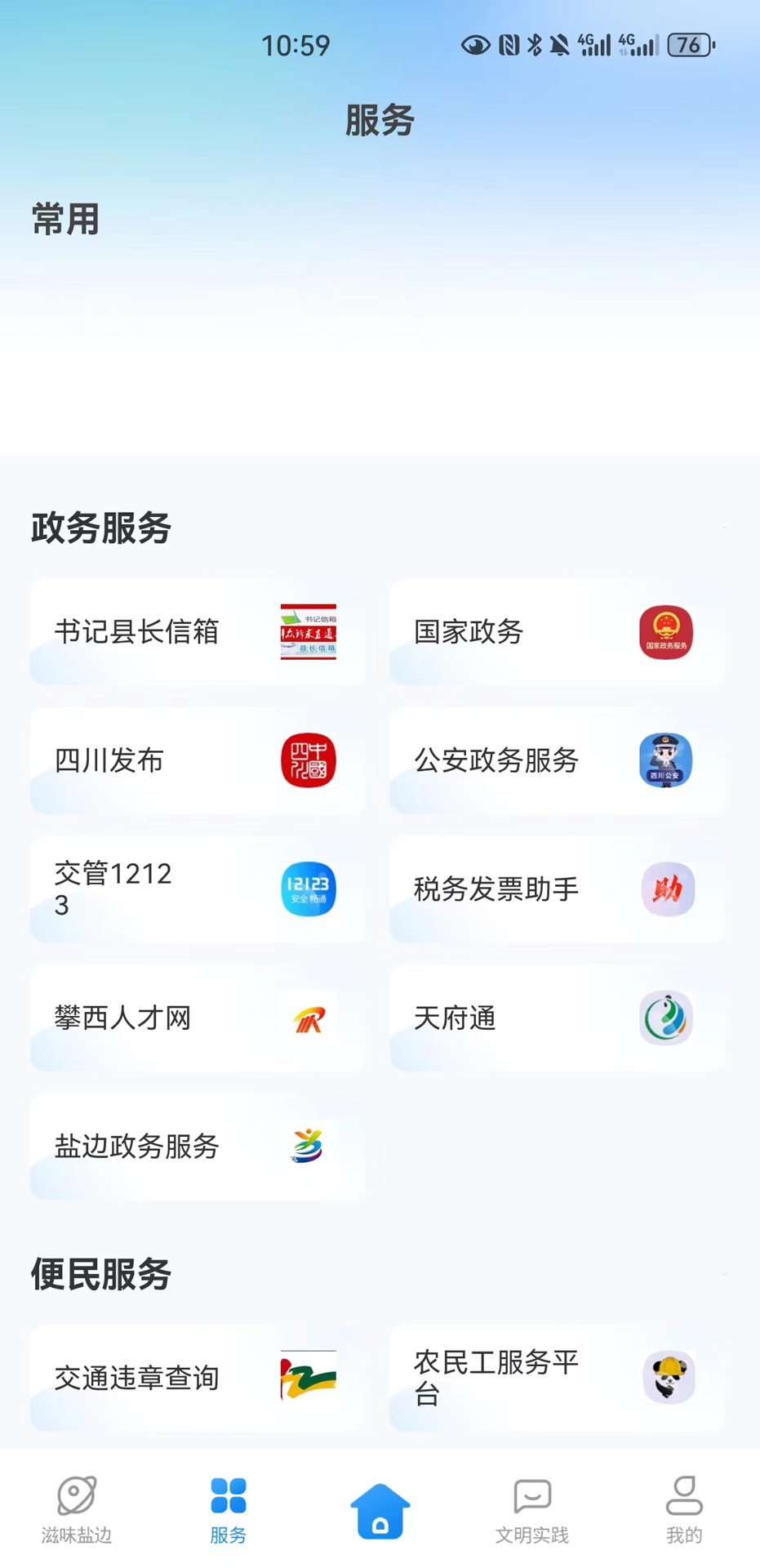Open 书记县长信箱 service

[197, 632]
